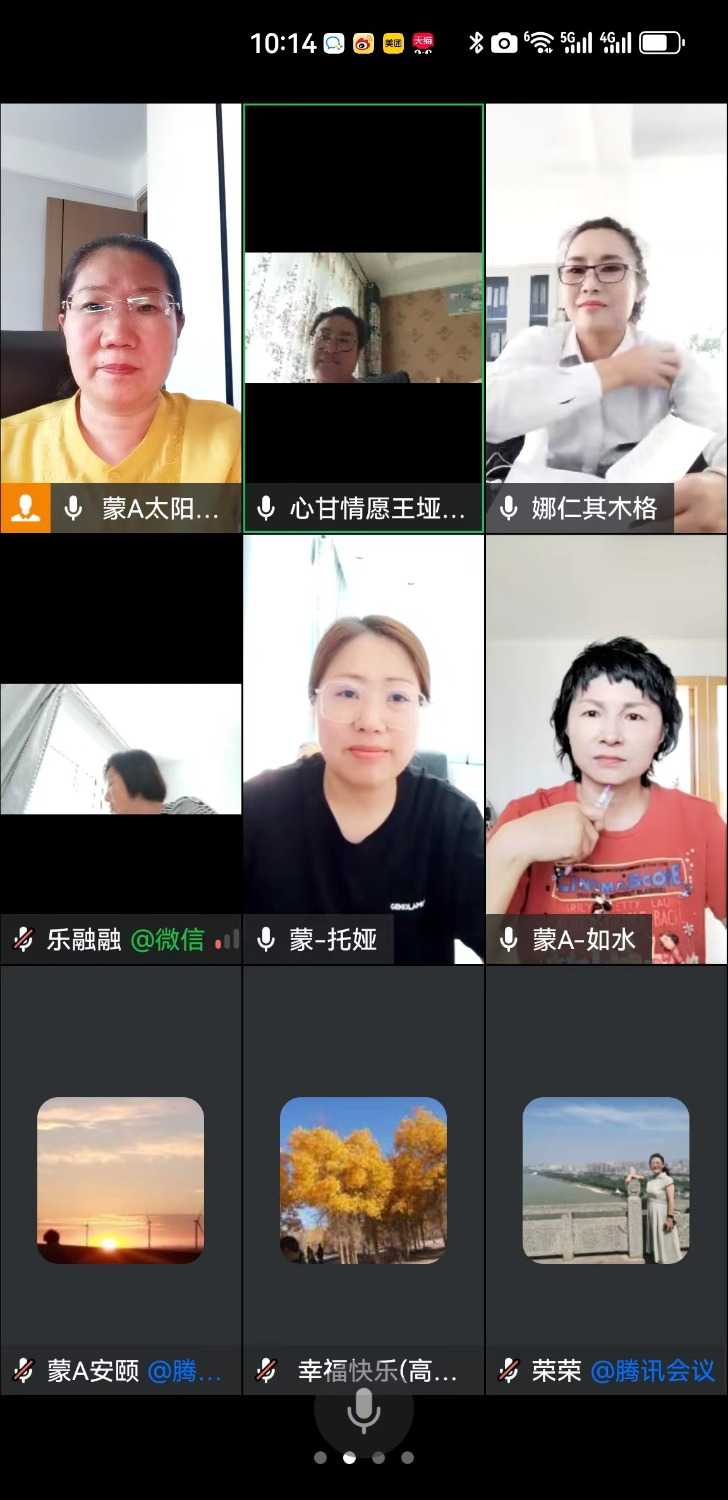728x1500 pixels.
Task: Tap the network signal bars beside 乐融融
Action: tap(224, 940)
